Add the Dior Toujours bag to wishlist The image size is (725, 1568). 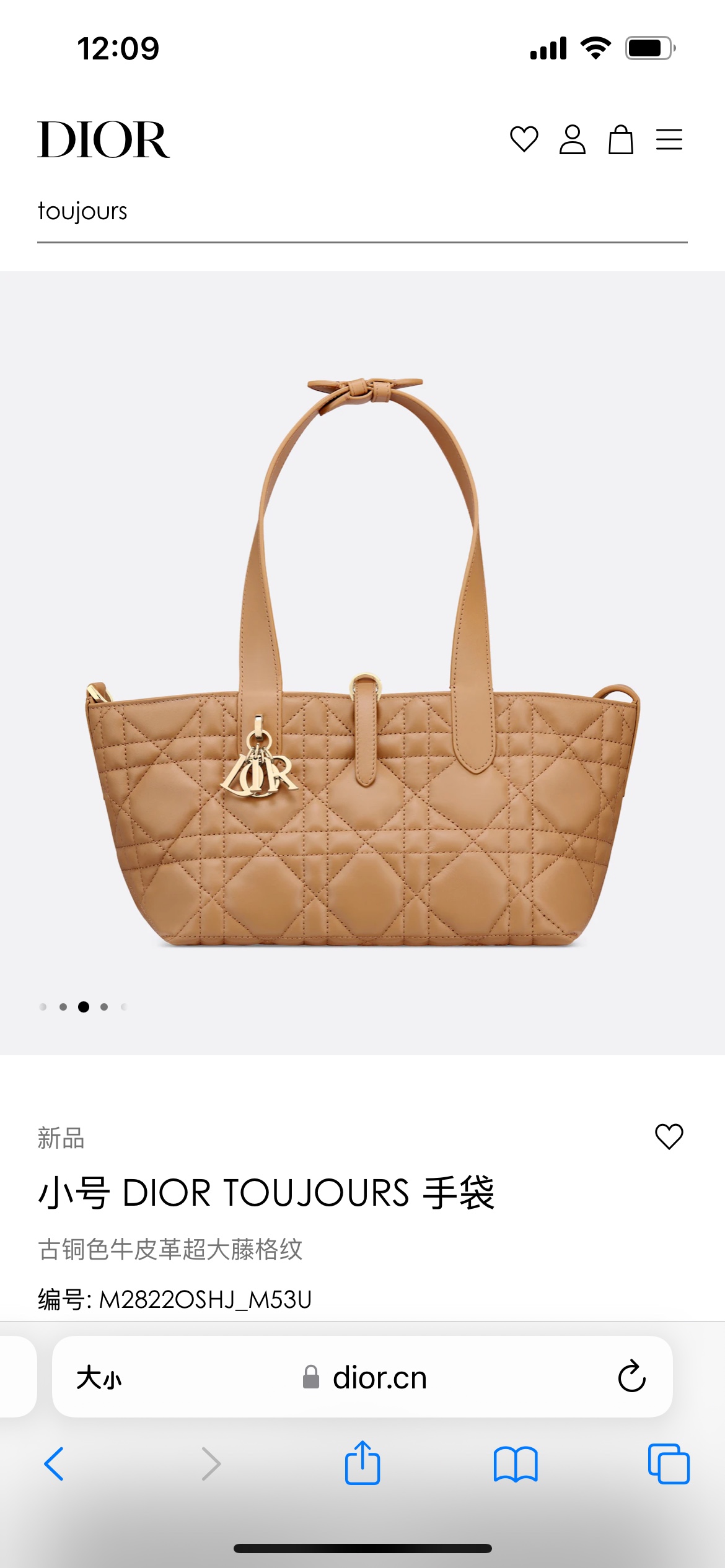(x=669, y=1136)
